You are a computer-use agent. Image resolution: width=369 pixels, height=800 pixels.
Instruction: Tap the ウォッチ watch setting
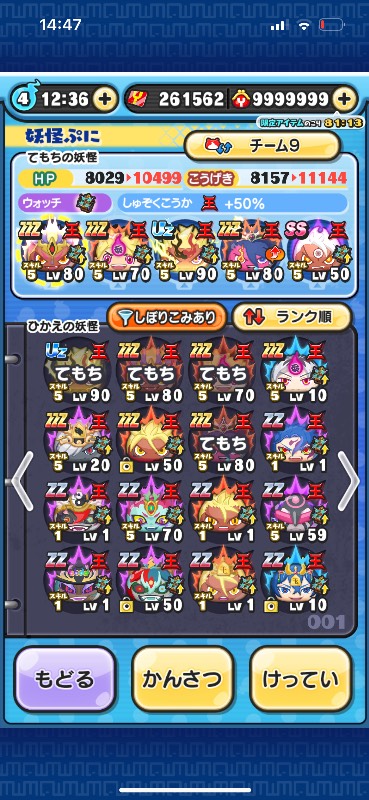coord(64,203)
